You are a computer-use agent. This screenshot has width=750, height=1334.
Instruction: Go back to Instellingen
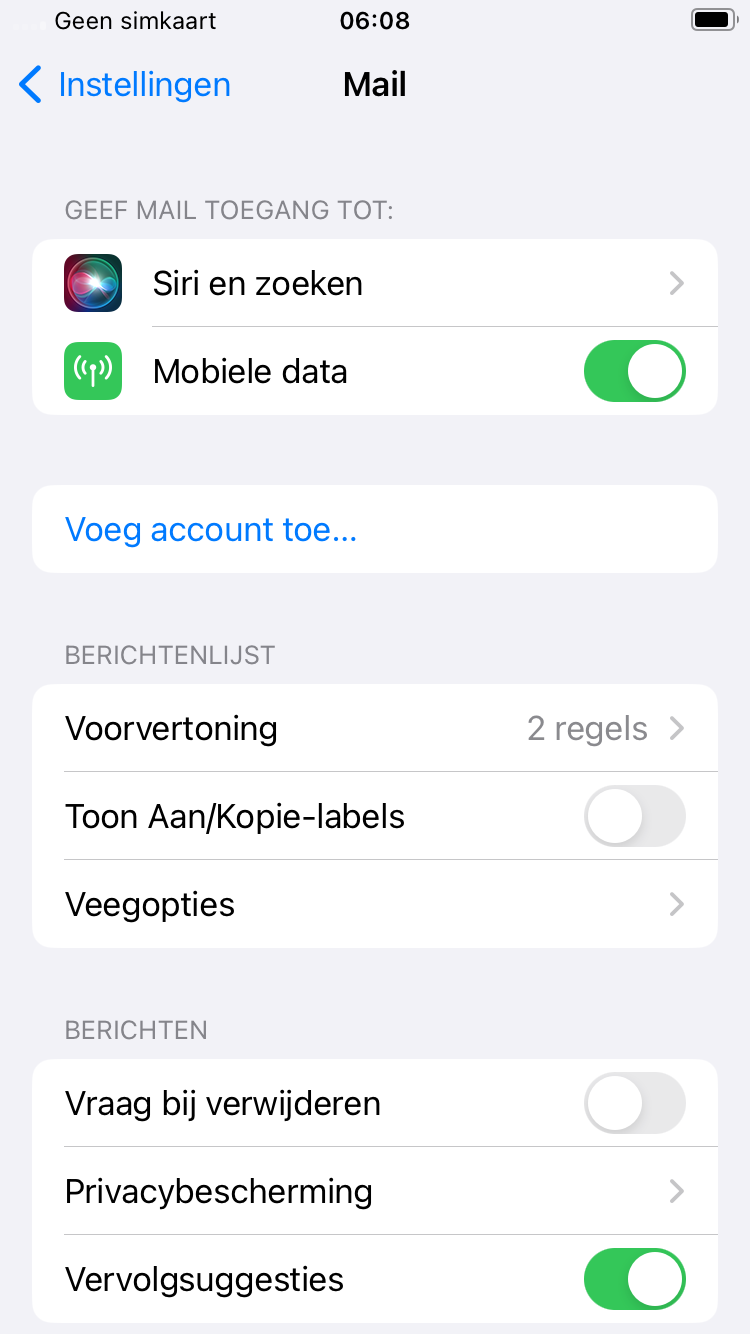point(125,85)
